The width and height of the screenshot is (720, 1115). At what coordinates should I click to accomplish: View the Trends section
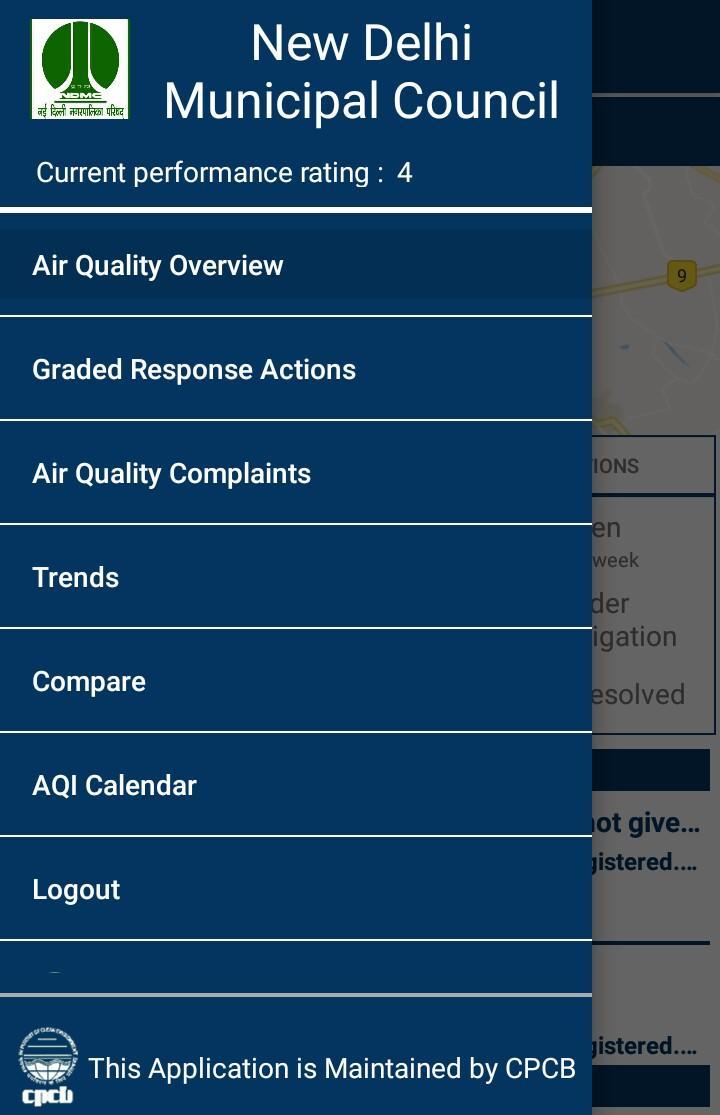(76, 577)
